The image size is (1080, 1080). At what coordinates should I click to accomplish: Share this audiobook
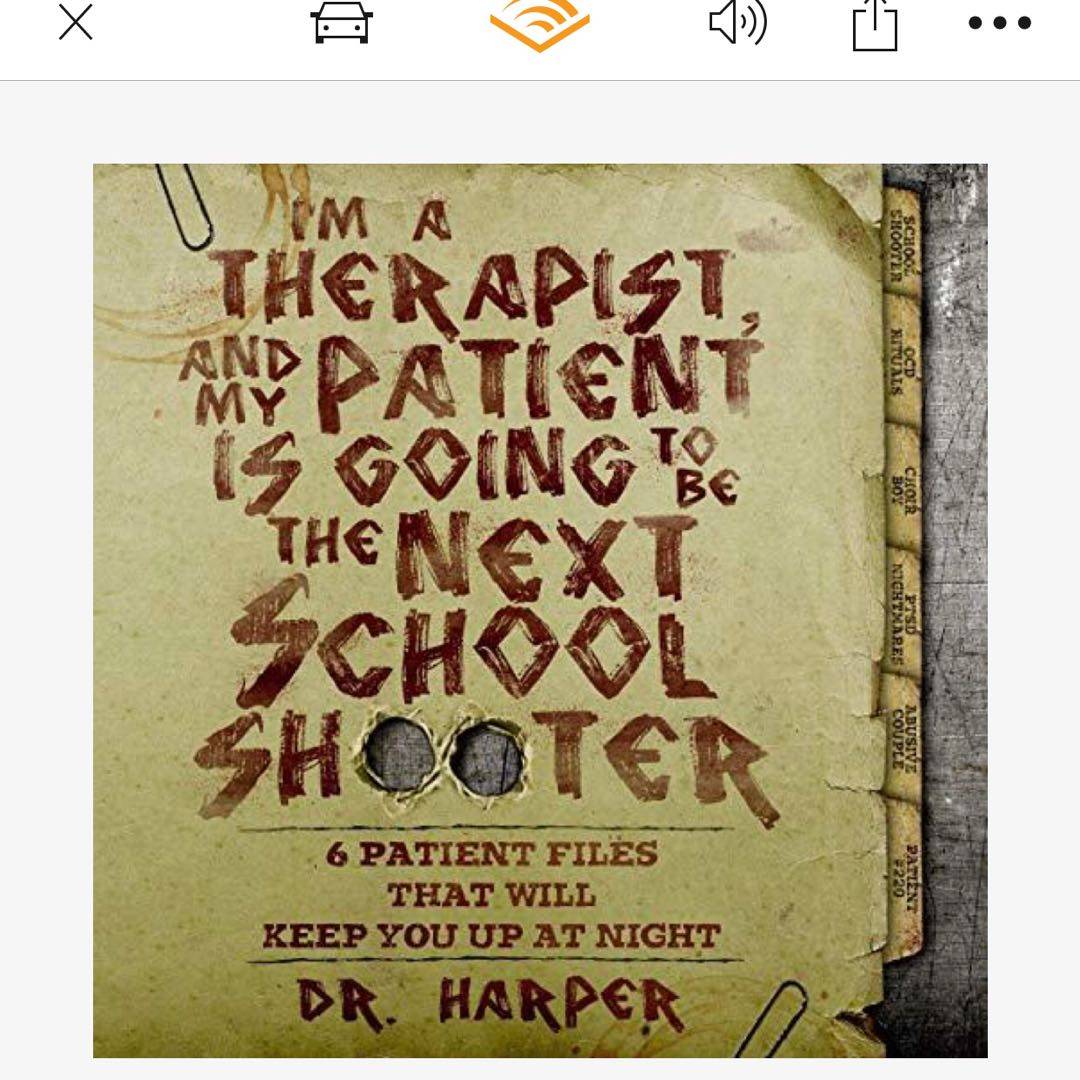tap(874, 24)
